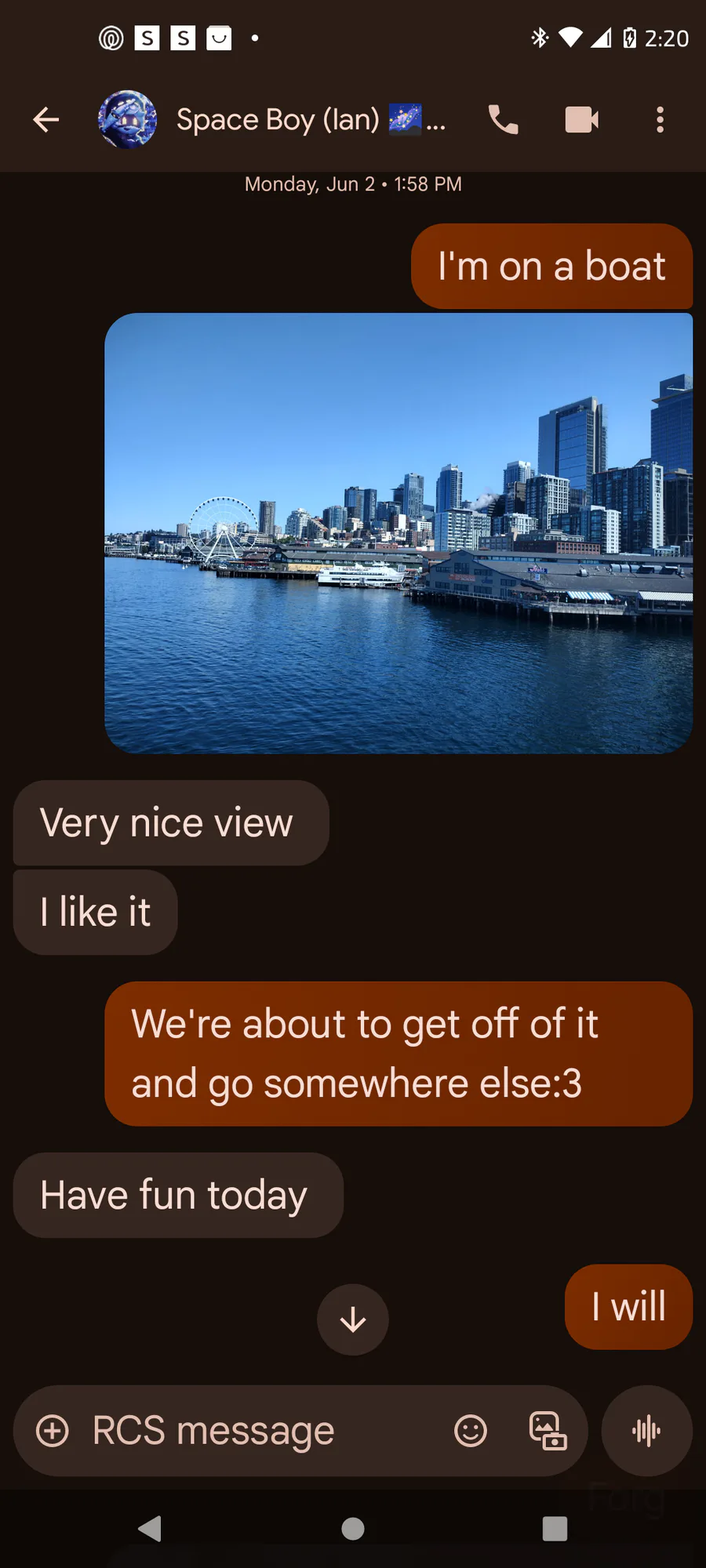Start a voice call with Space Boy

(503, 120)
